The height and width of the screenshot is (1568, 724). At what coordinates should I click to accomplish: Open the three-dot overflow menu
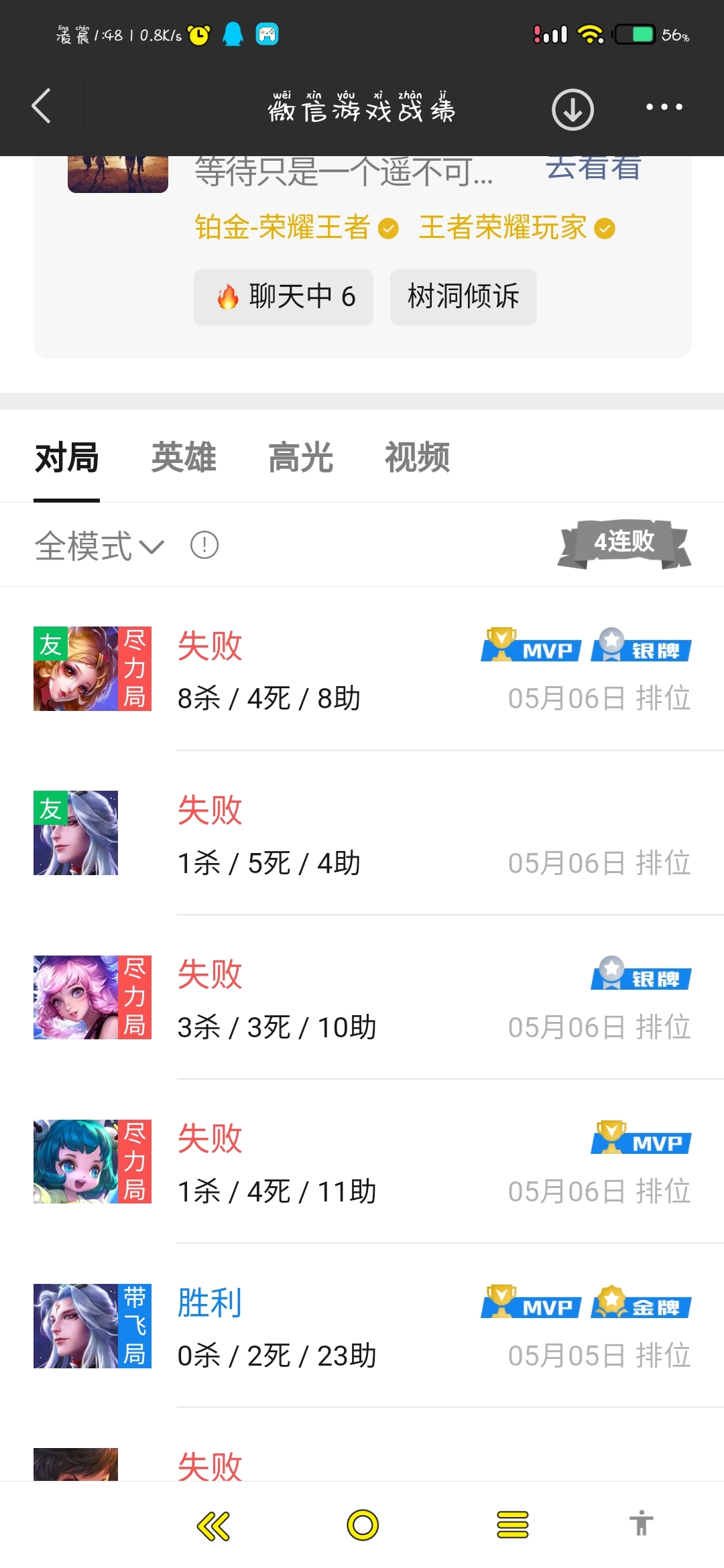click(664, 107)
